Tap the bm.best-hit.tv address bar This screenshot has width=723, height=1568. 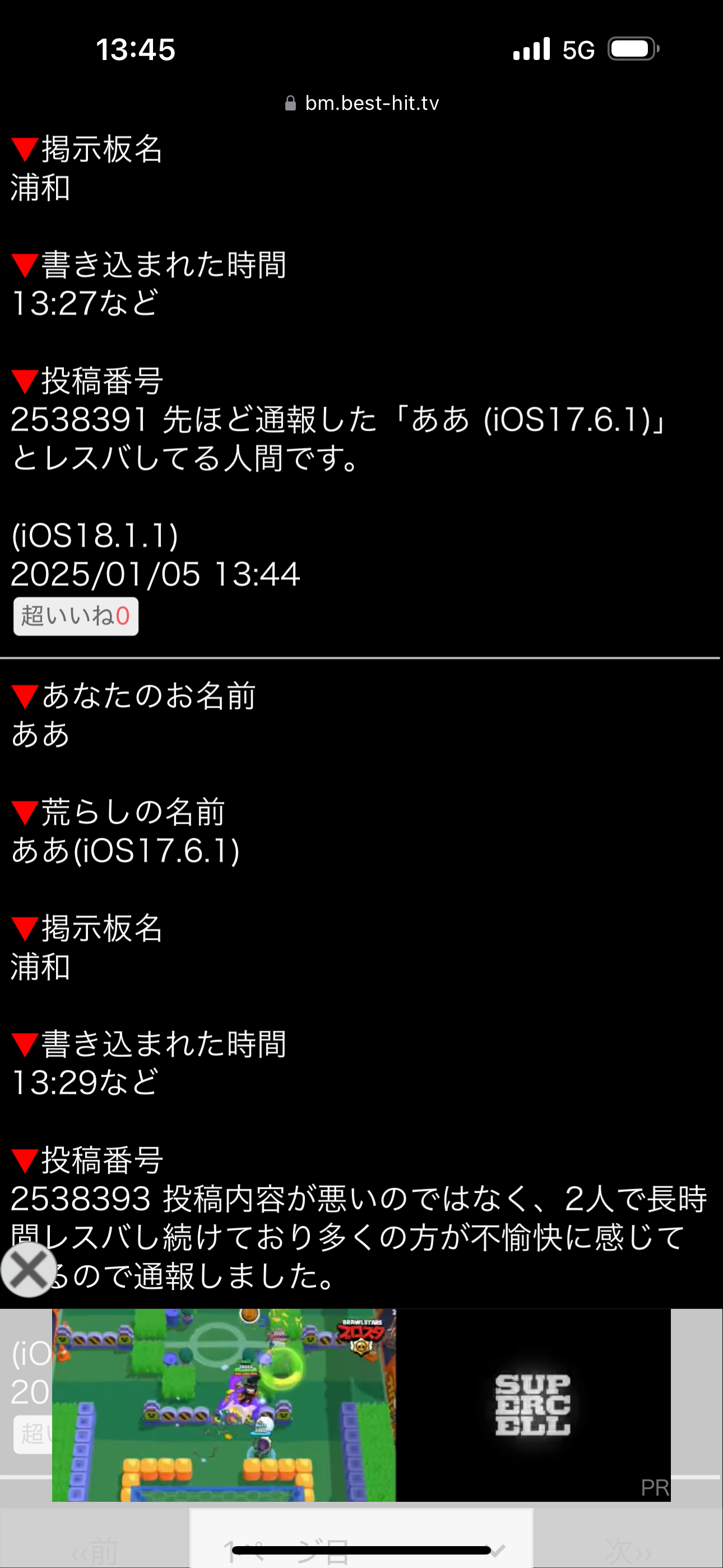tap(362, 104)
